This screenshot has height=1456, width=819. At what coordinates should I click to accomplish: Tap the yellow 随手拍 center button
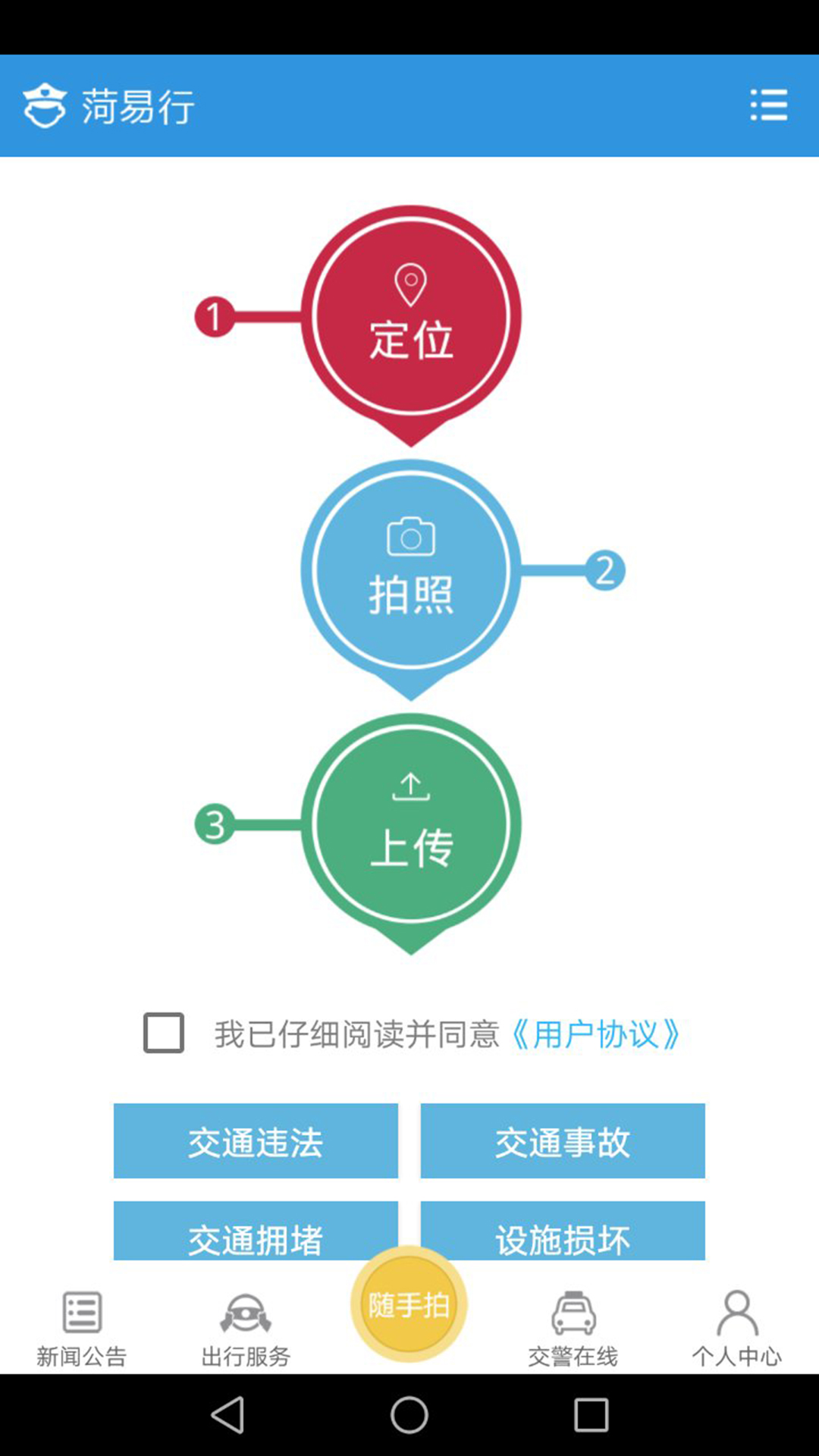coord(409,1304)
